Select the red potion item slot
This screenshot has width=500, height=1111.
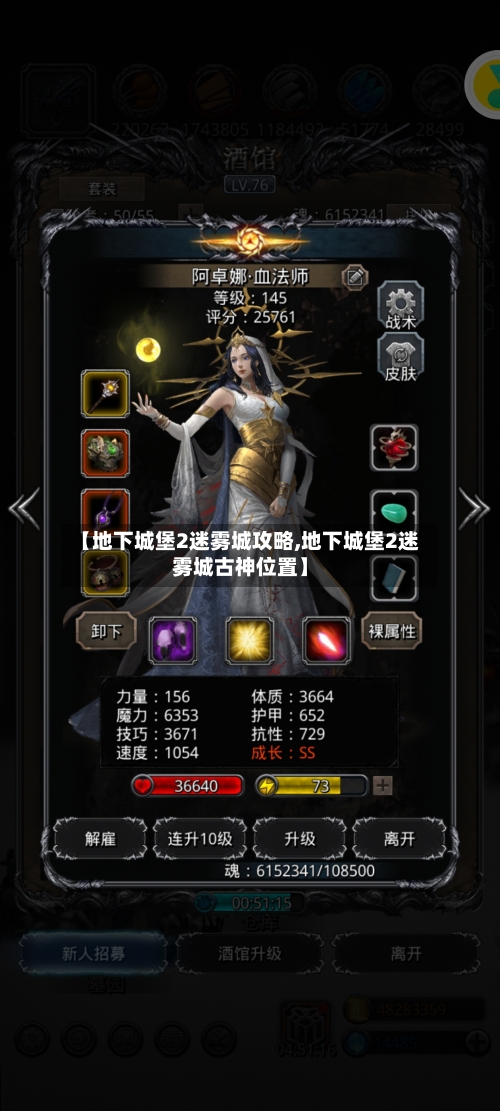(x=394, y=448)
